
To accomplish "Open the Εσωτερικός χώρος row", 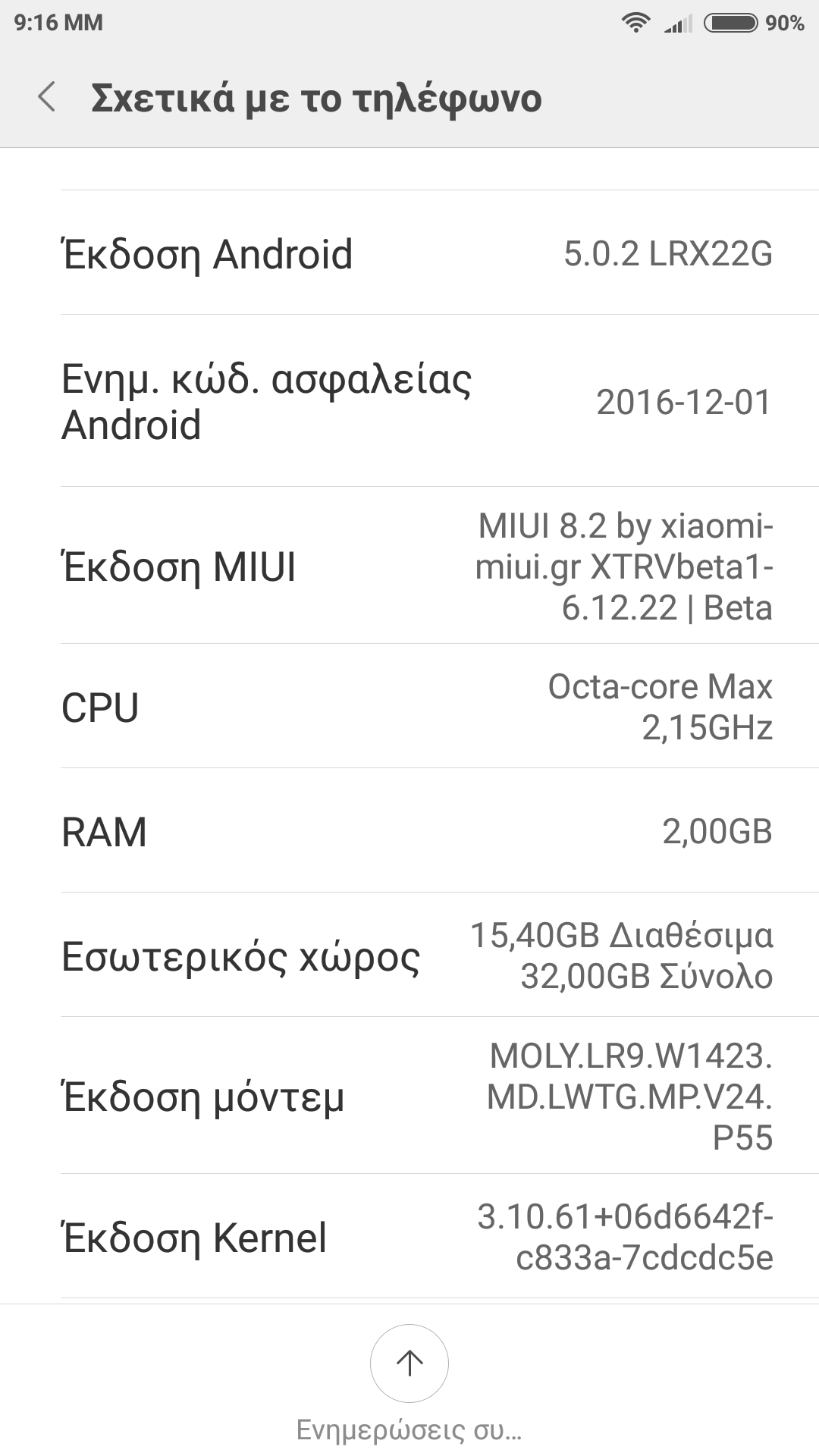I will point(409,955).
